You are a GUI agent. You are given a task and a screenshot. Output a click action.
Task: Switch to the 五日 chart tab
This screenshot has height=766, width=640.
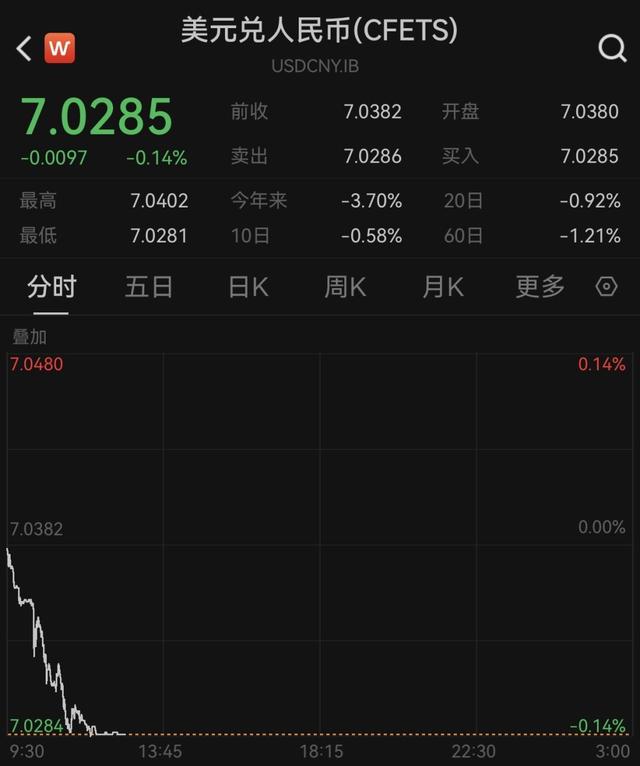(x=149, y=287)
